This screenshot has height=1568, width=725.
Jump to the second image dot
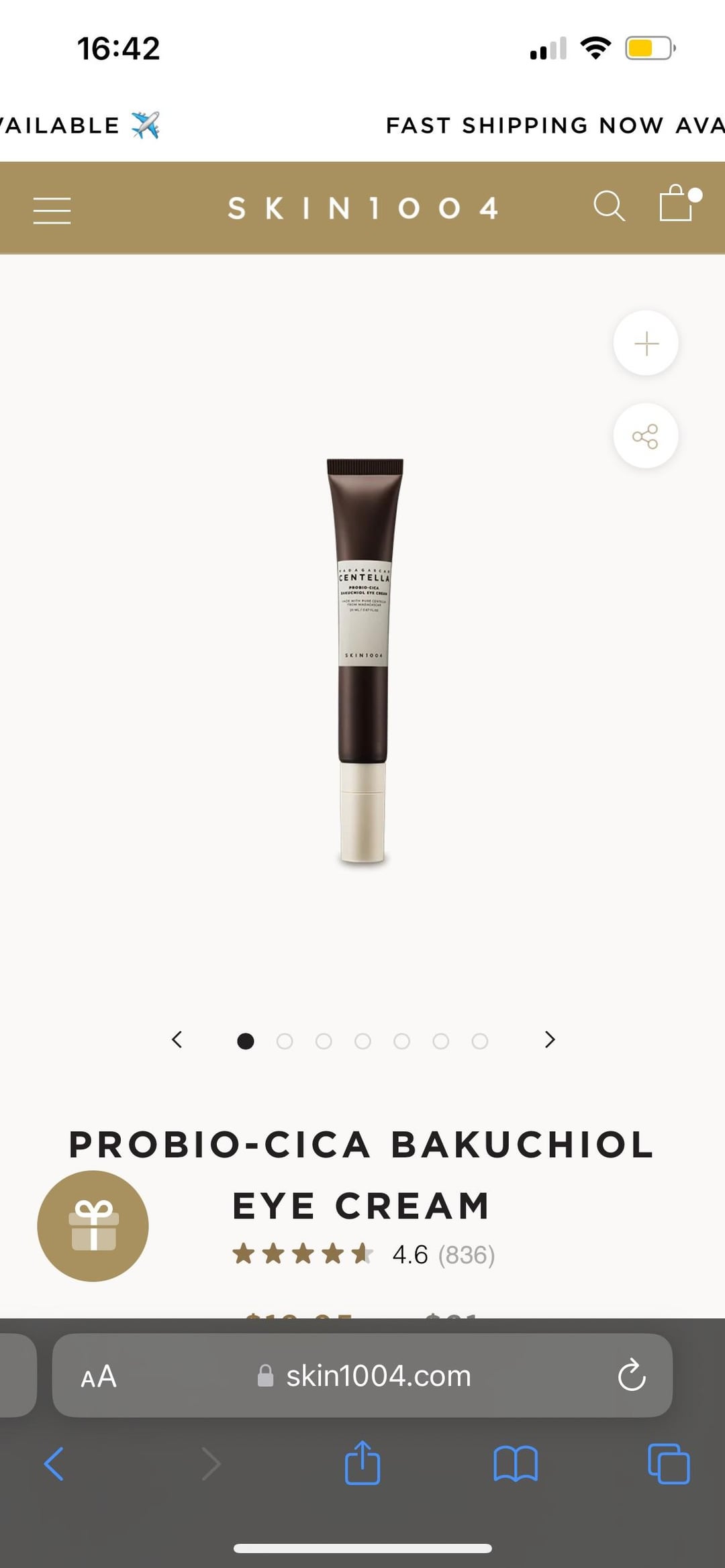(x=285, y=1041)
